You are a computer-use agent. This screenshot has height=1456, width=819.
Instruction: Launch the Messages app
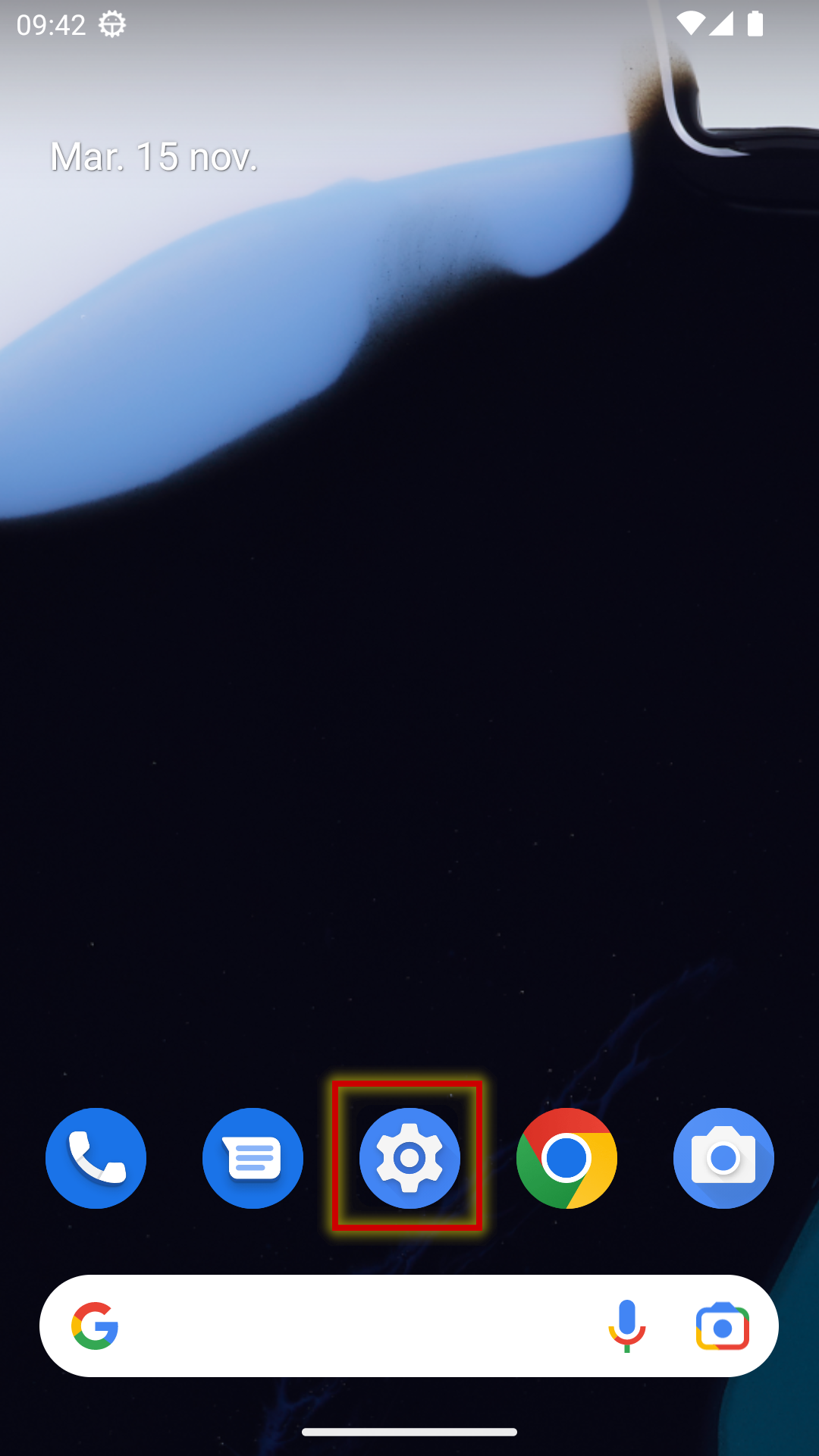[x=253, y=1158]
